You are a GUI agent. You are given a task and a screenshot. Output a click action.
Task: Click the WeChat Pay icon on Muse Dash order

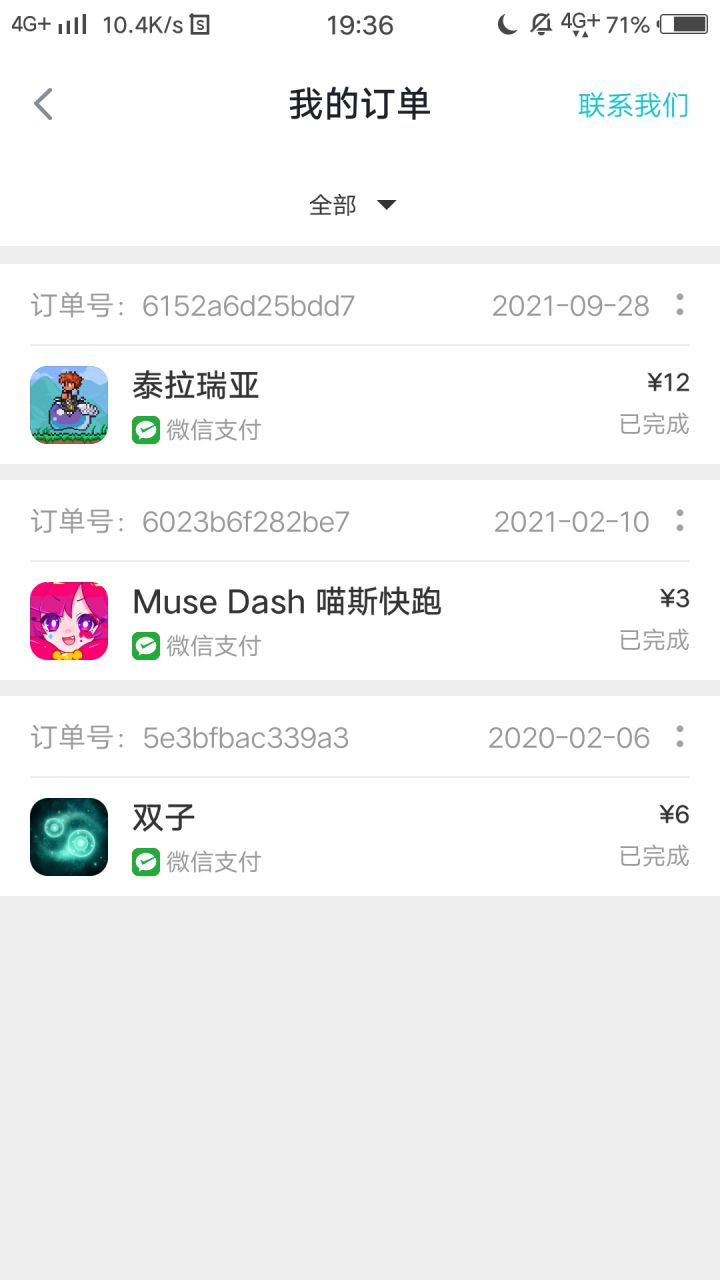pyautogui.click(x=147, y=646)
